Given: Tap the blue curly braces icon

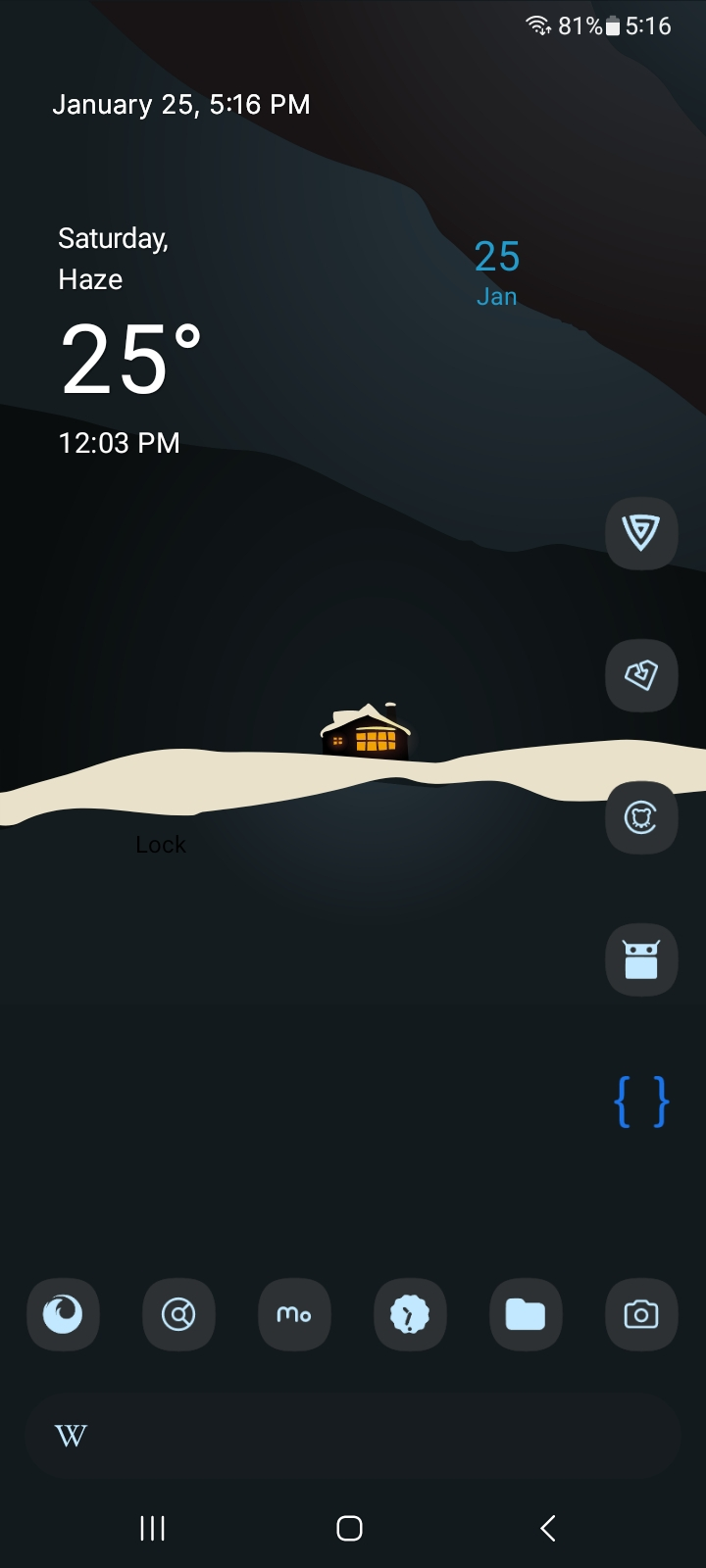Looking at the screenshot, I should (641, 1102).
